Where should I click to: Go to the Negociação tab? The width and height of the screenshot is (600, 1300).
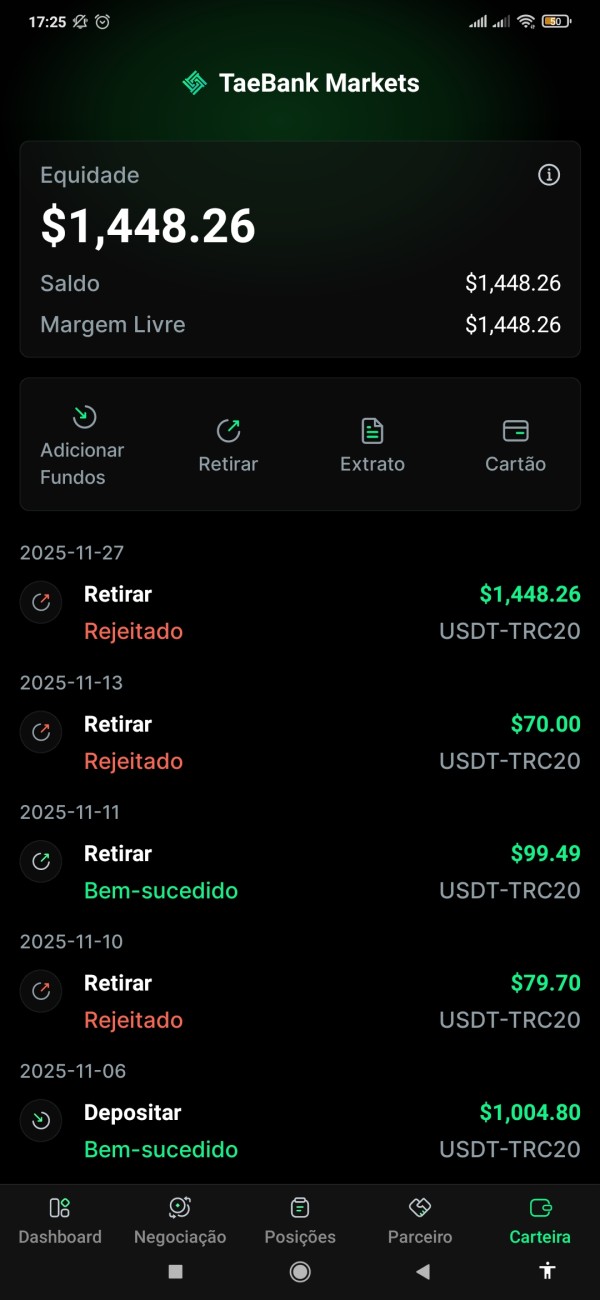coord(180,1221)
